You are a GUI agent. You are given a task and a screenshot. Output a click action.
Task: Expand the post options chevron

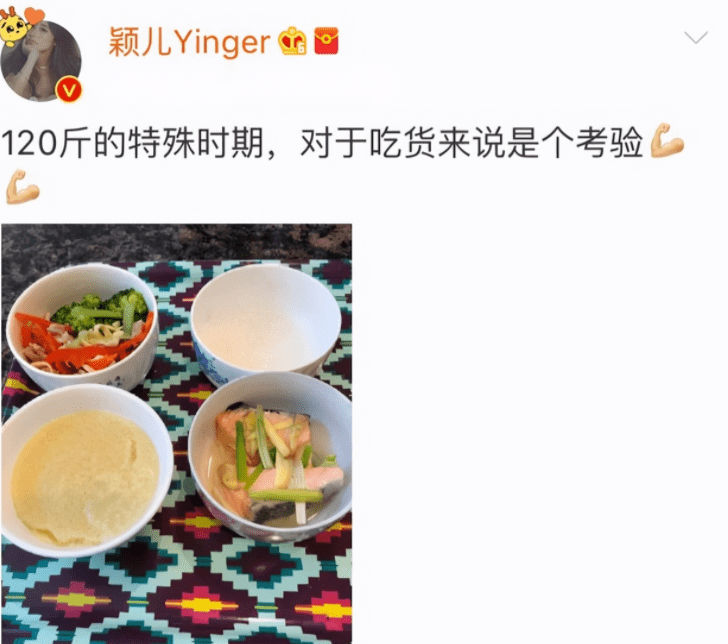click(695, 38)
